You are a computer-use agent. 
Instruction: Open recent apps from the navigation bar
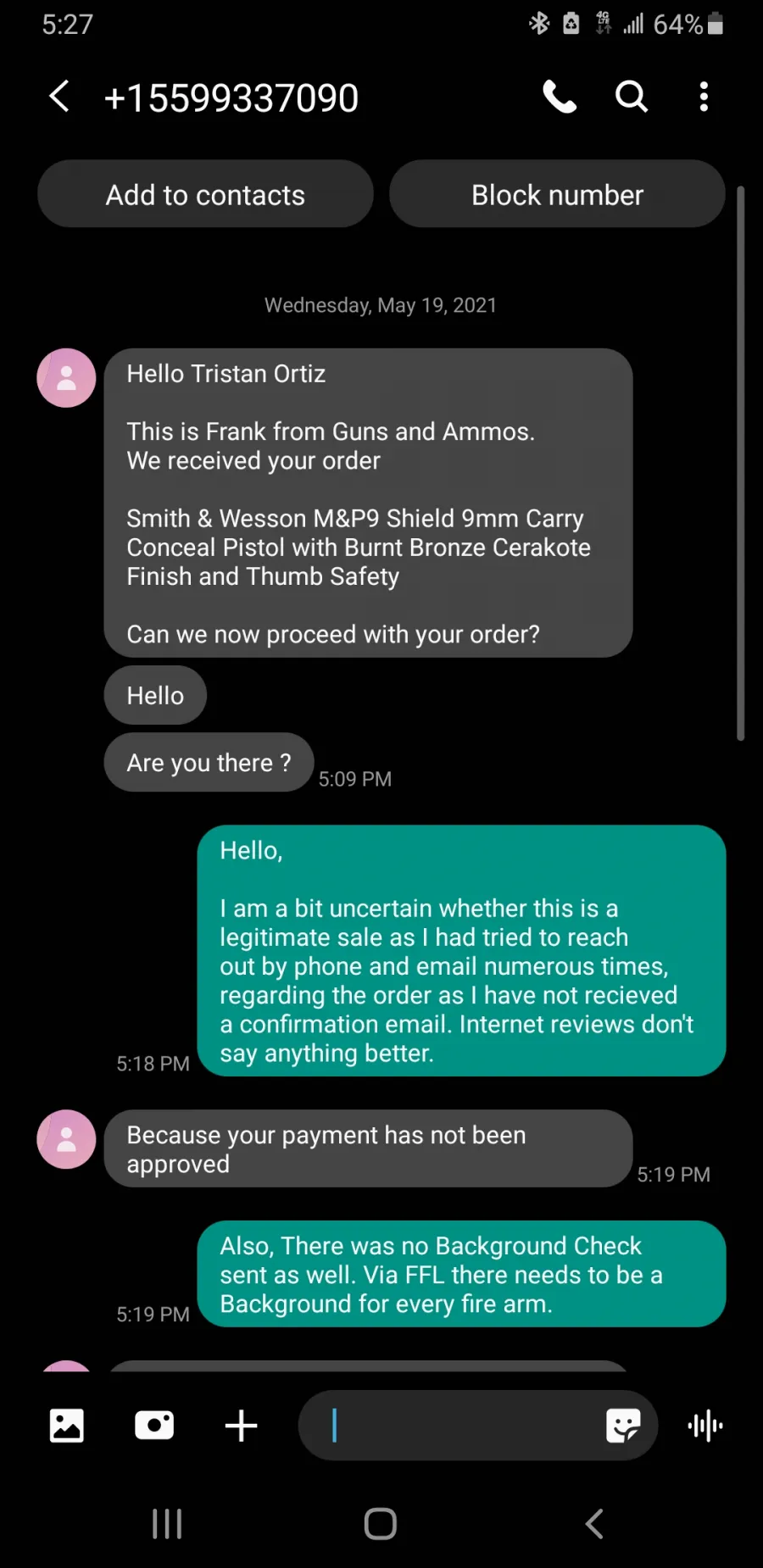(167, 1523)
